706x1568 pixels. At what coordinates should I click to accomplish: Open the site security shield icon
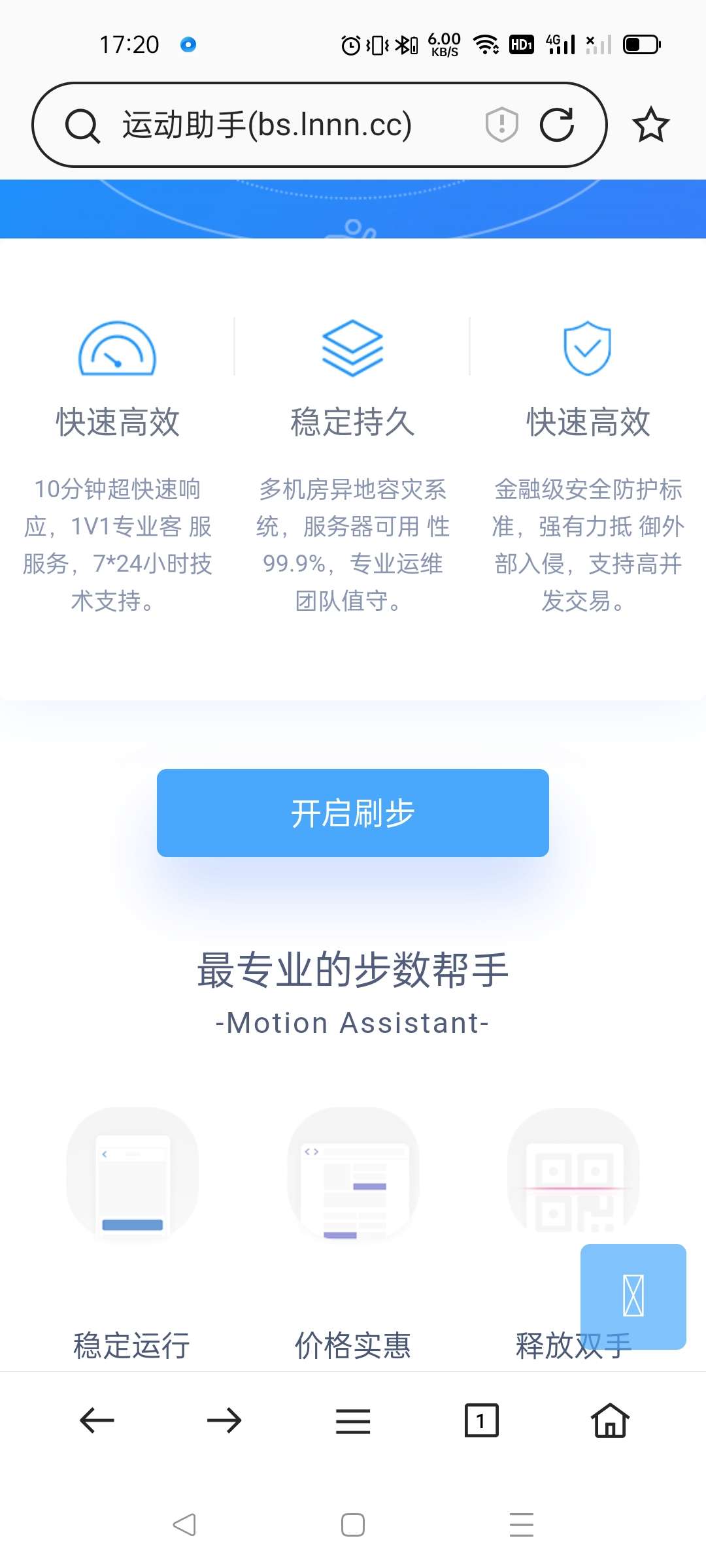(x=501, y=125)
